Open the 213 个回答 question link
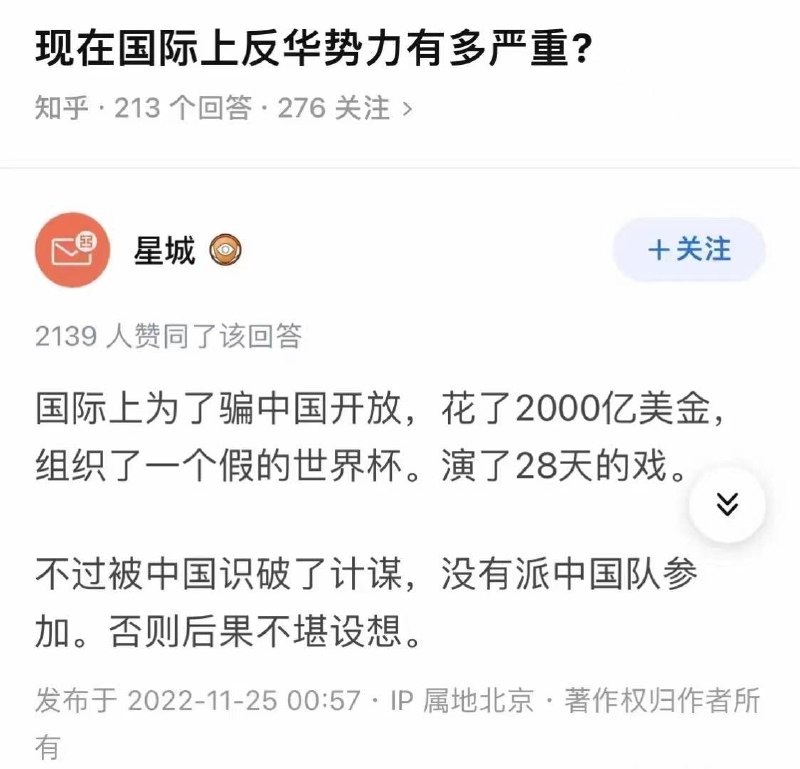 pos(183,108)
